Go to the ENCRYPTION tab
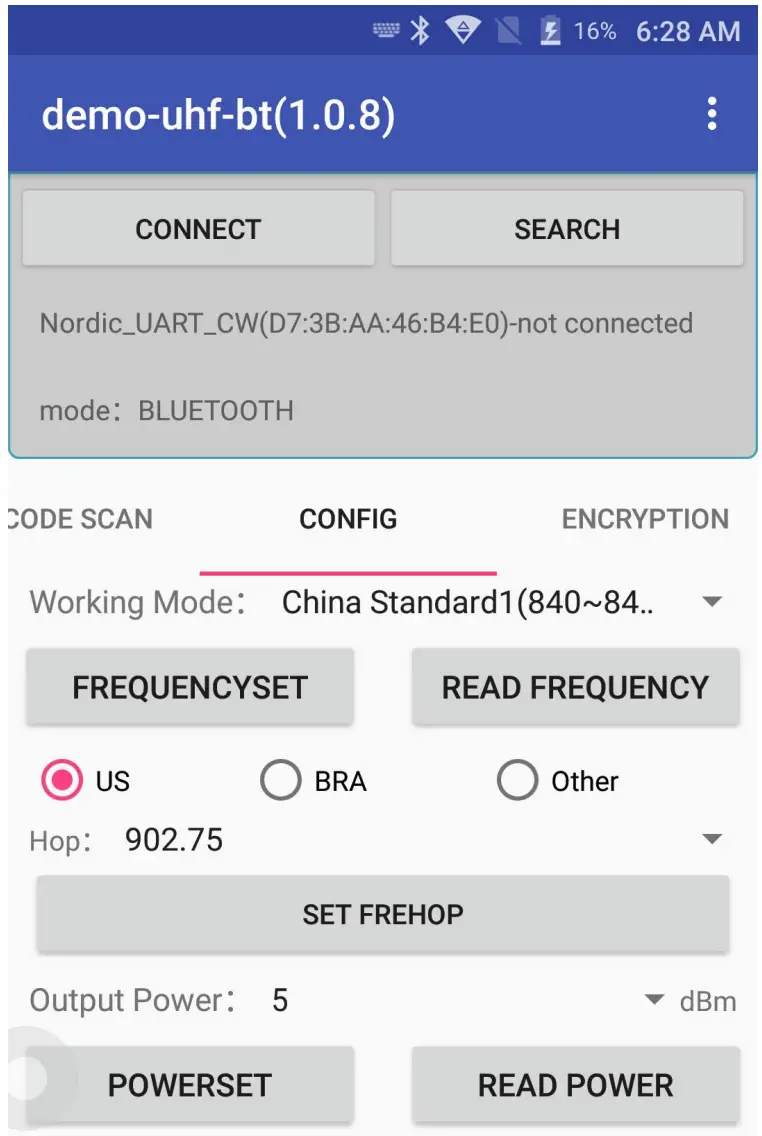Viewport: 762px width, 1136px height. 645,519
